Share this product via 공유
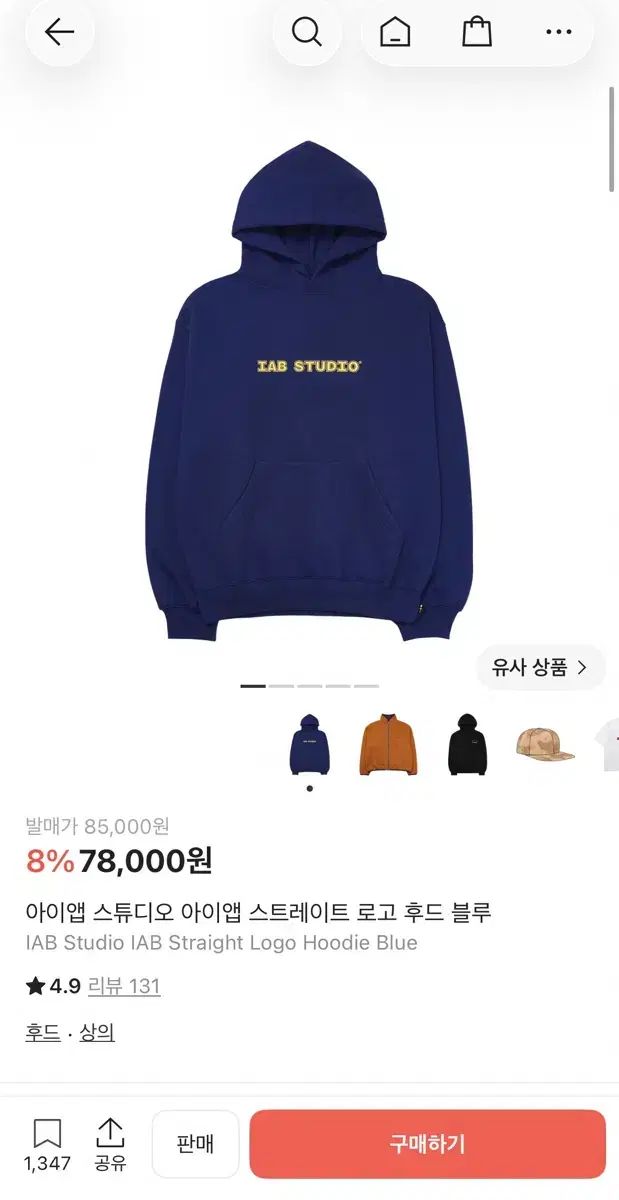This screenshot has height=1200, width=619. 110,1144
